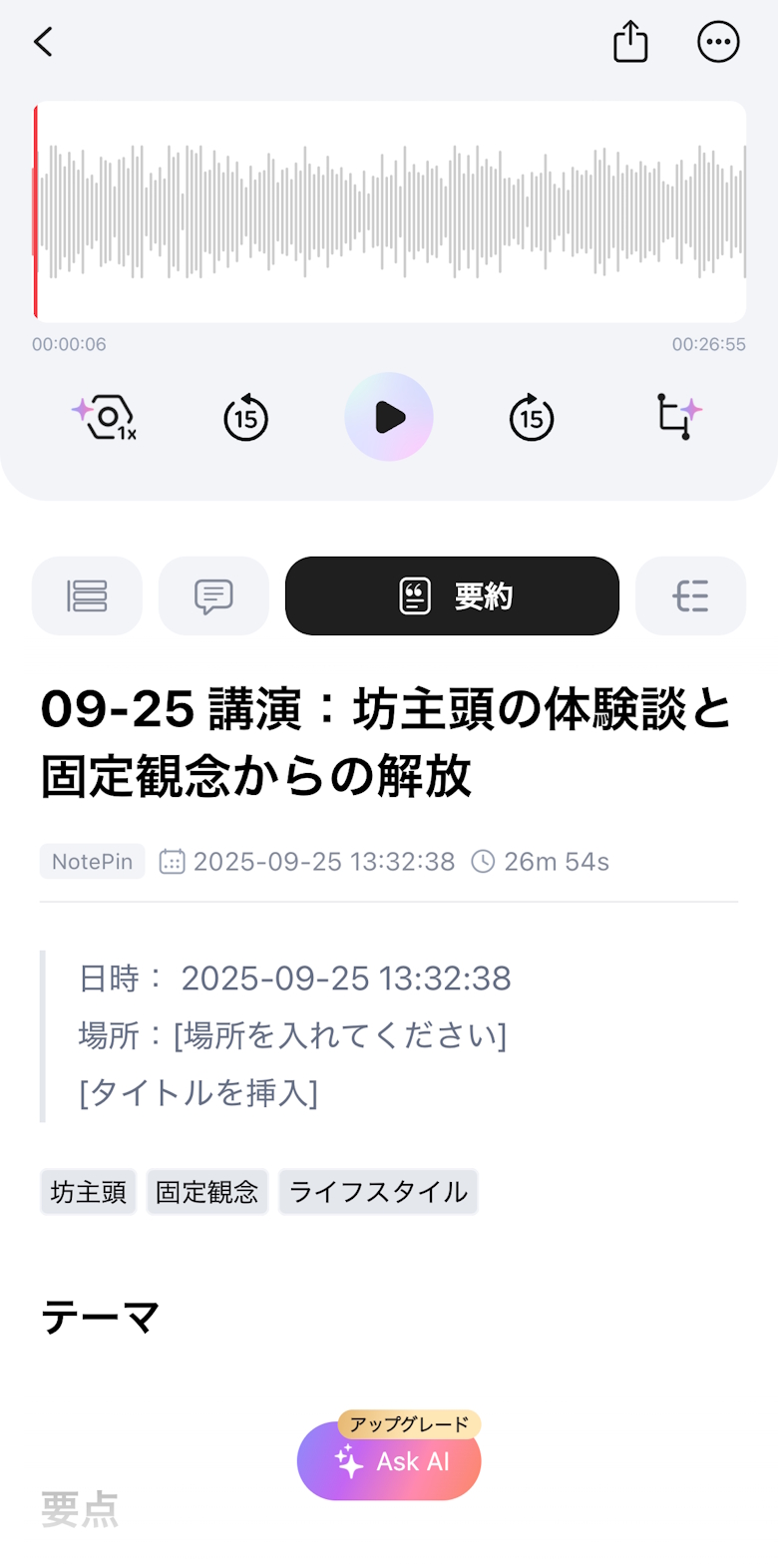Viewport: 778px width, 1568px height.
Task: Open the AI audio trim tool
Action: (x=677, y=416)
